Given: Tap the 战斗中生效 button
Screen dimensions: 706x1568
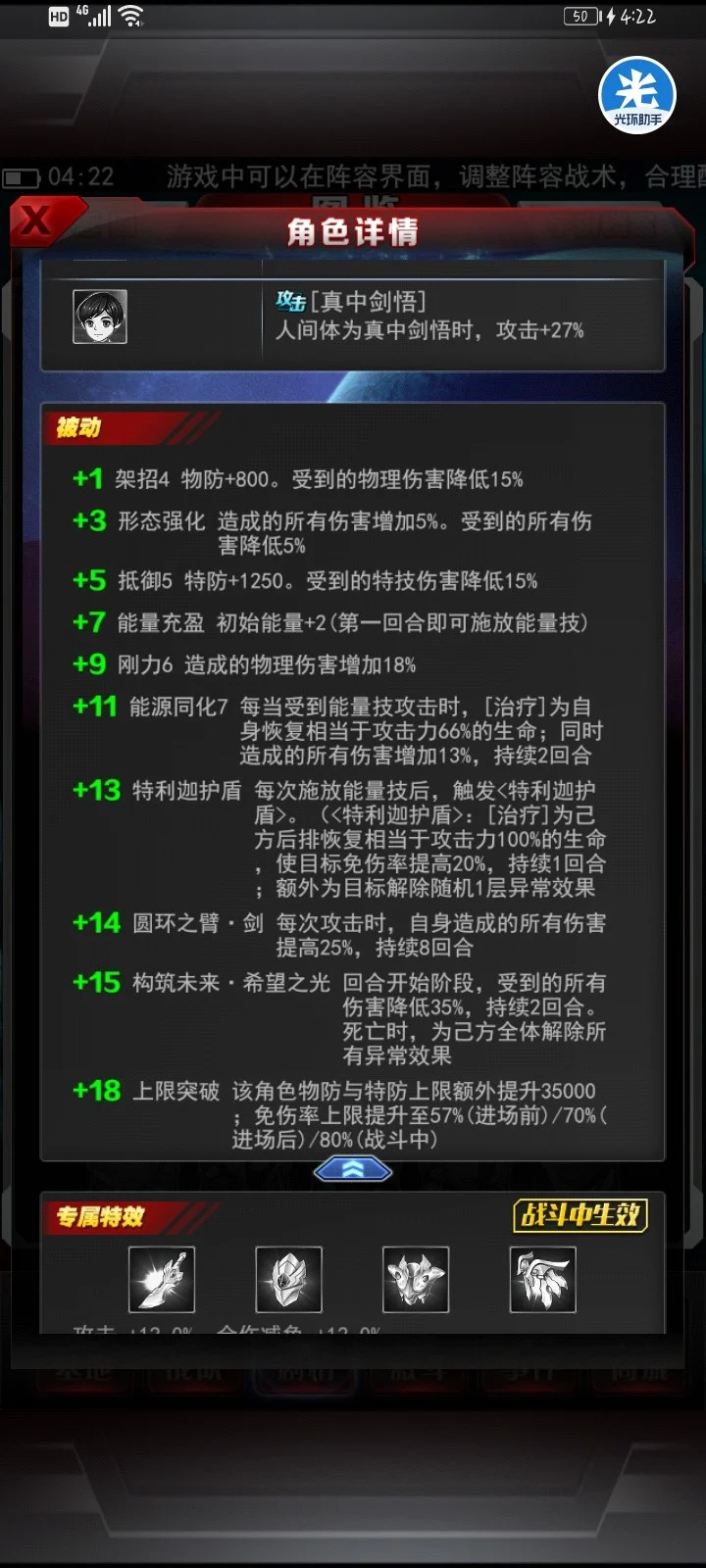Looking at the screenshot, I should pos(580,1215).
